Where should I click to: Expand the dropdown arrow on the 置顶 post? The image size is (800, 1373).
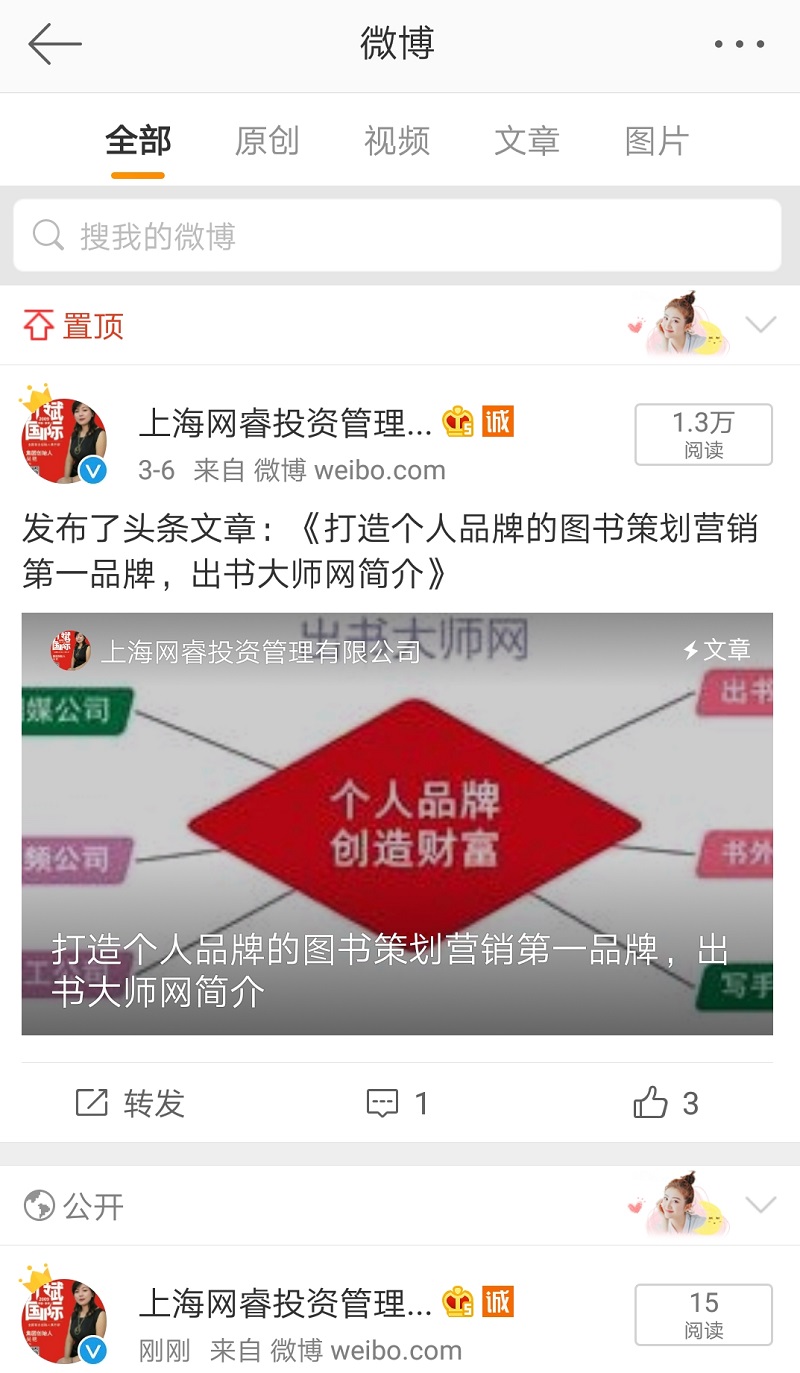tap(761, 325)
